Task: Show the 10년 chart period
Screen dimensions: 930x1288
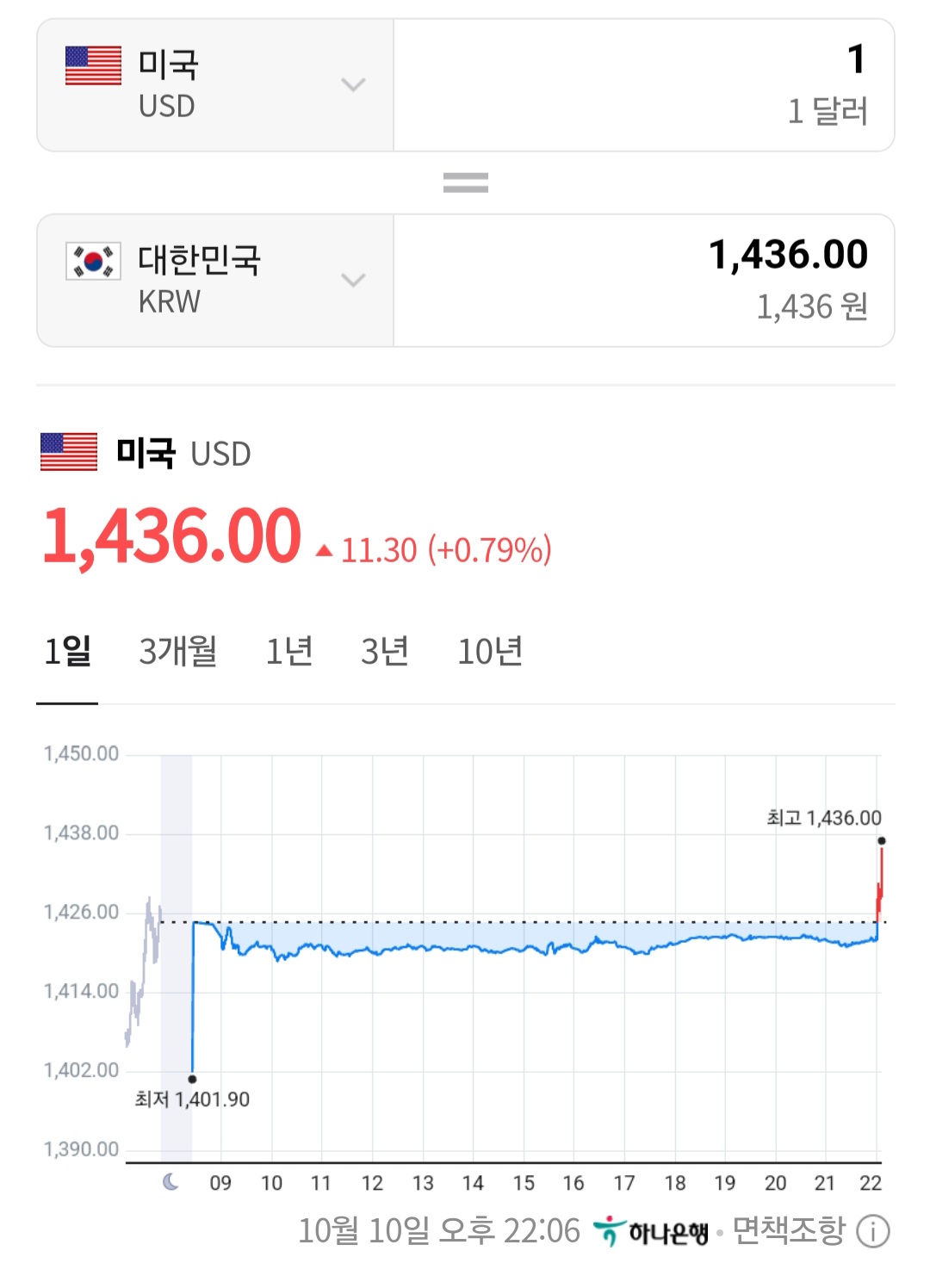Action: (490, 652)
